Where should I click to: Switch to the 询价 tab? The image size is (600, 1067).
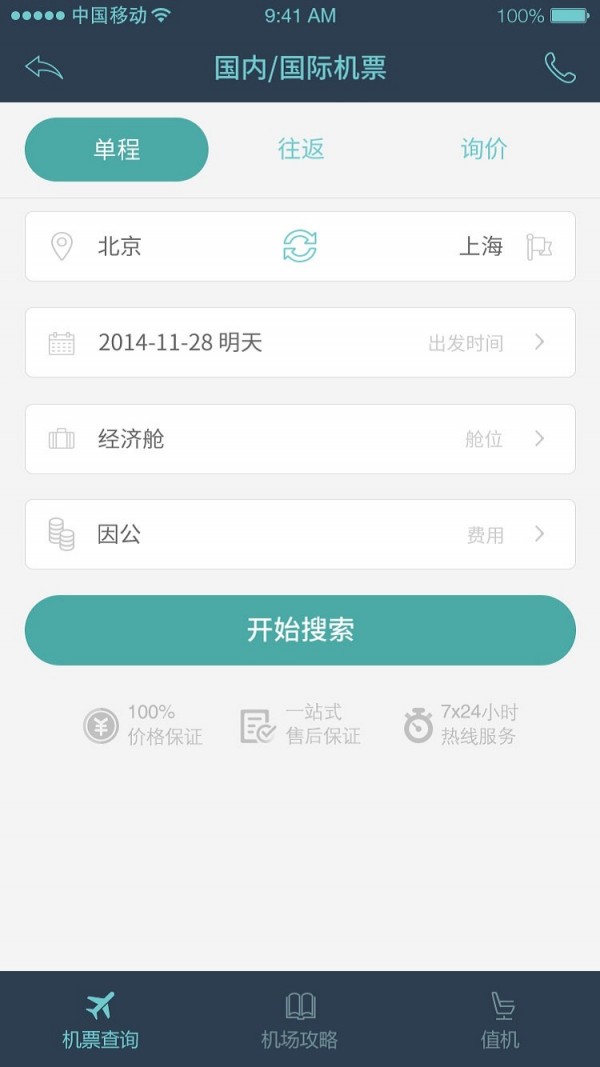(x=484, y=149)
